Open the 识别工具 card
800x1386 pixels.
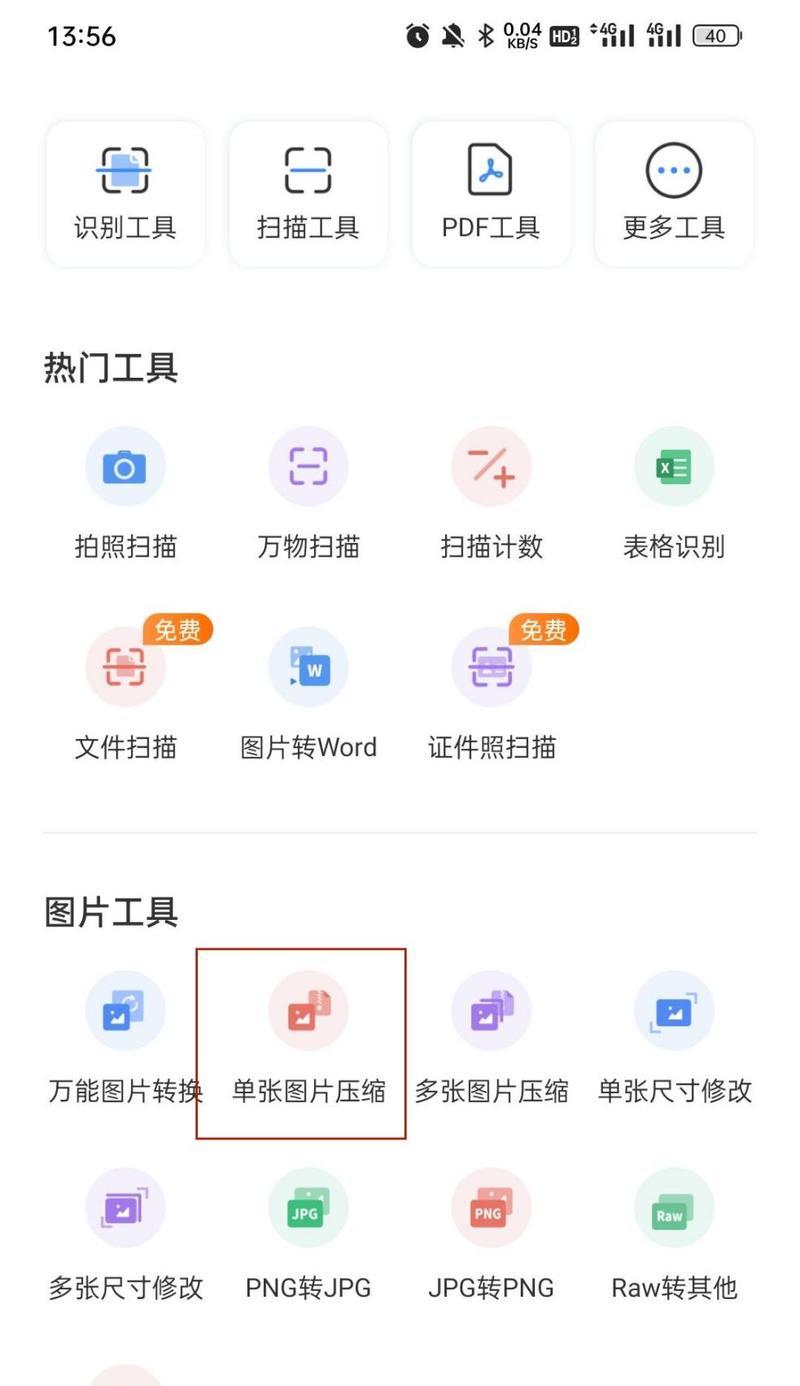pos(125,194)
